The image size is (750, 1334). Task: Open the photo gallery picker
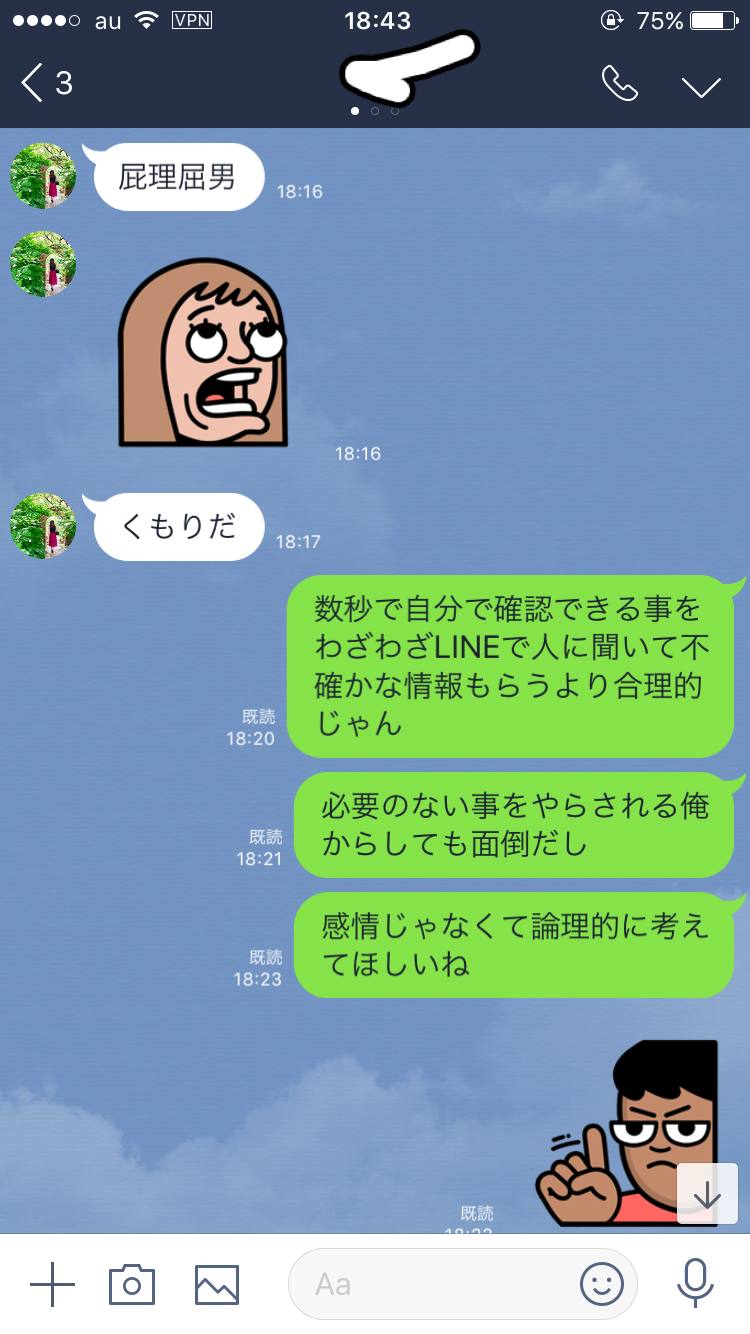(217, 1283)
